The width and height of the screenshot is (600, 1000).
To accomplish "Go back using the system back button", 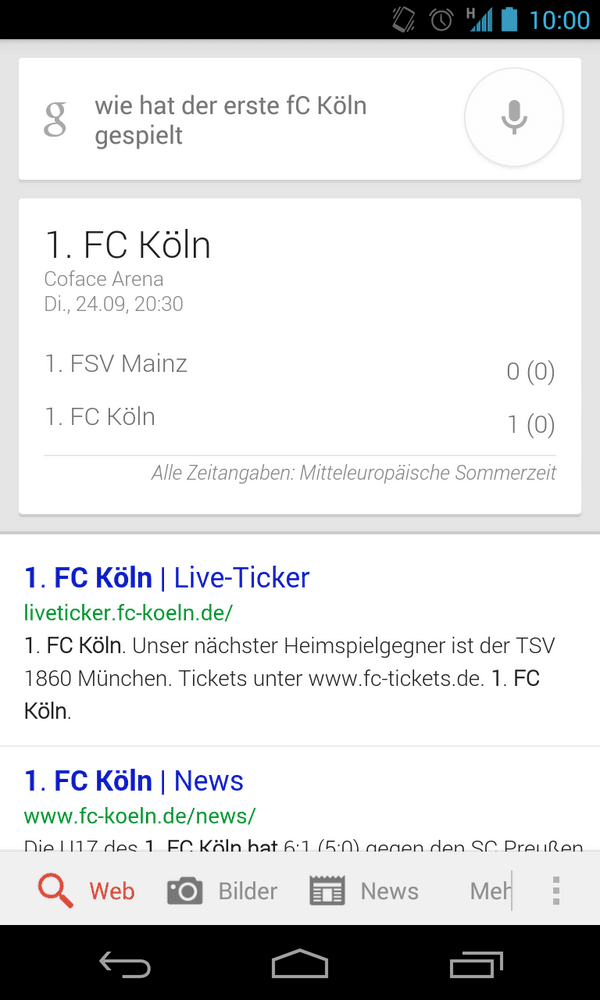I will click(124, 964).
